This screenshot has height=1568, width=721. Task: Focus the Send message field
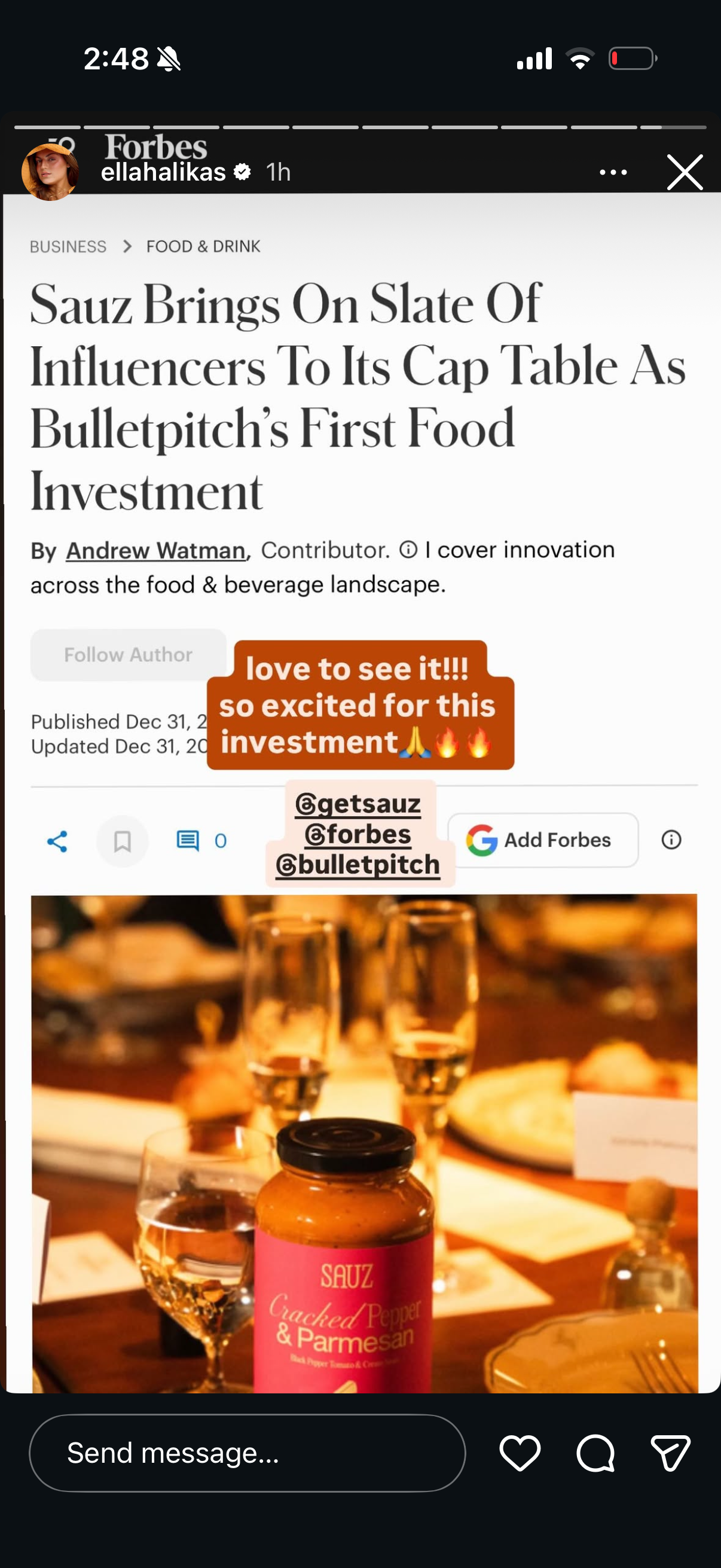click(247, 1453)
